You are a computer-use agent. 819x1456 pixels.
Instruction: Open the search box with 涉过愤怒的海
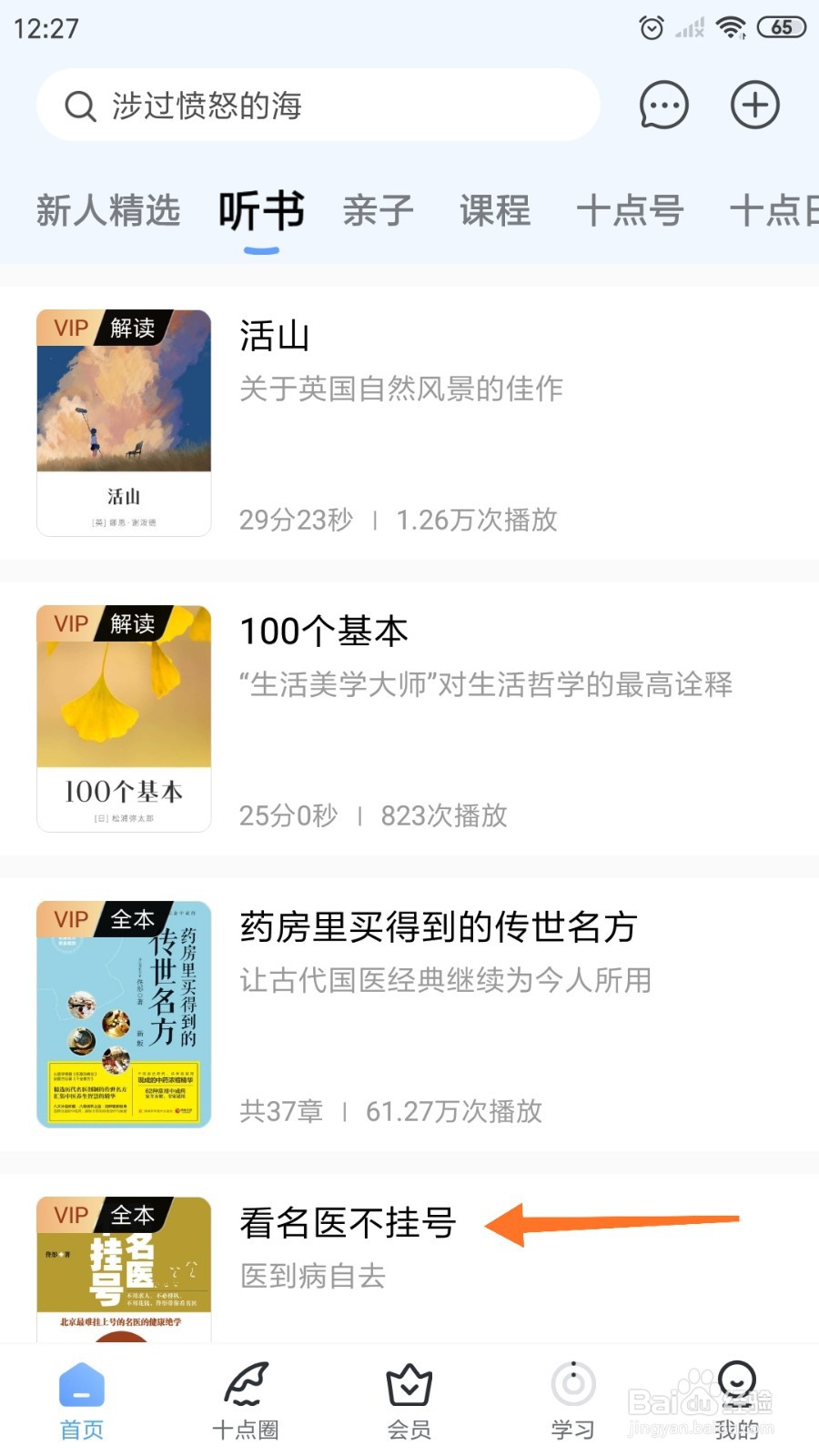318,106
